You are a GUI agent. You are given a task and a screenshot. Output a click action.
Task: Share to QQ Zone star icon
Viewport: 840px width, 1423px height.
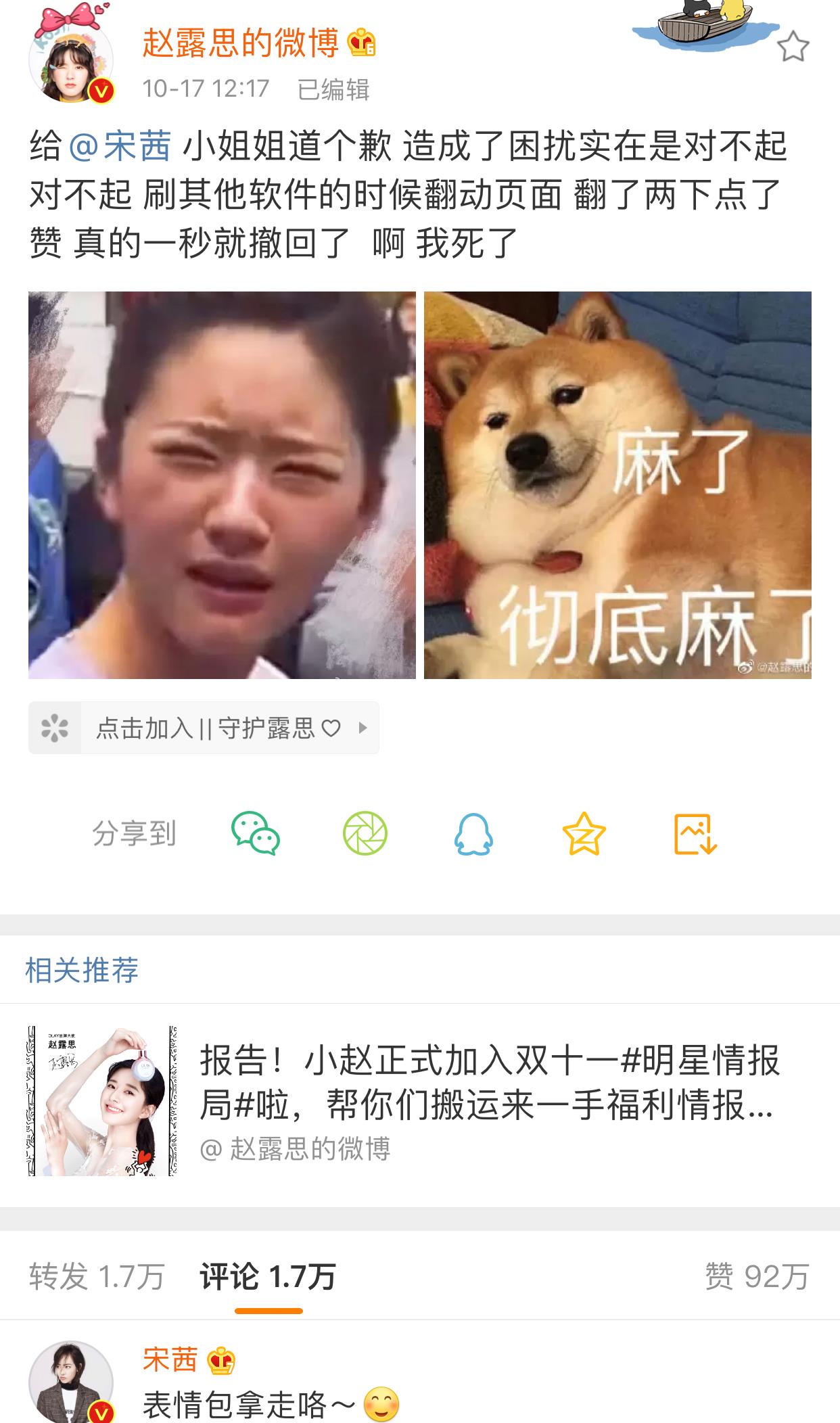584,833
